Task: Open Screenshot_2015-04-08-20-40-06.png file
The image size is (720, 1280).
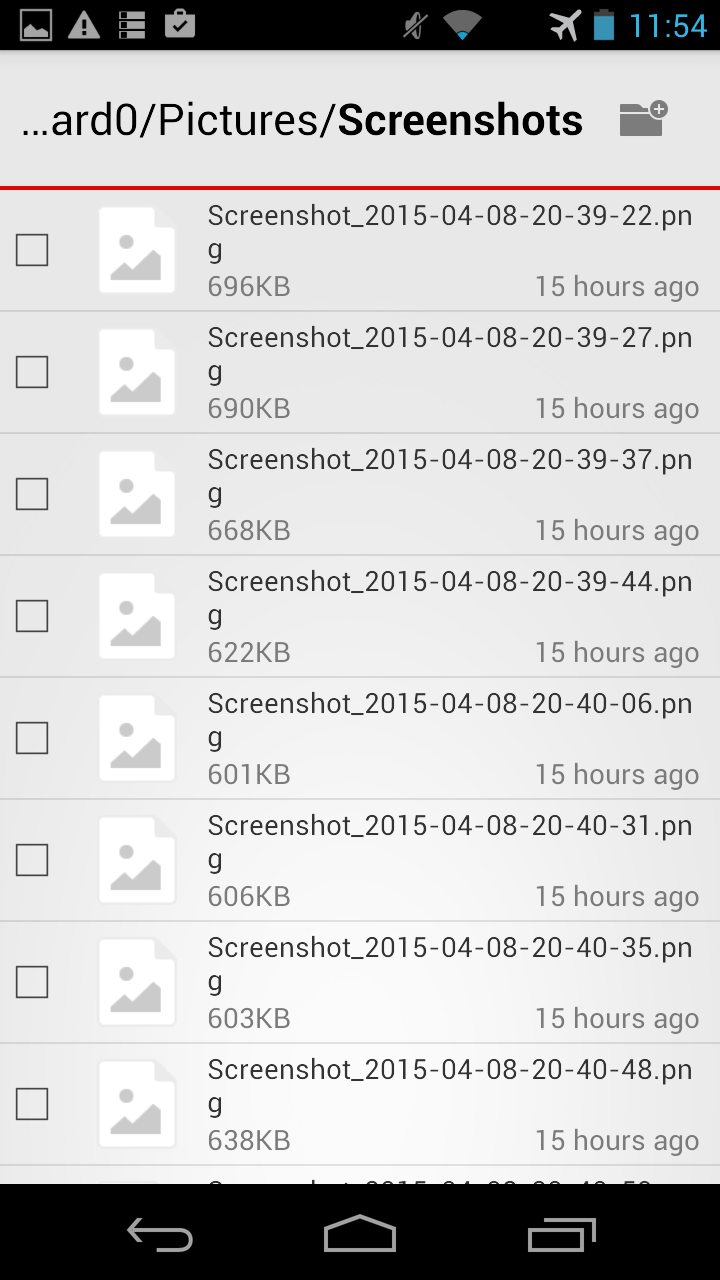Action: click(360, 738)
